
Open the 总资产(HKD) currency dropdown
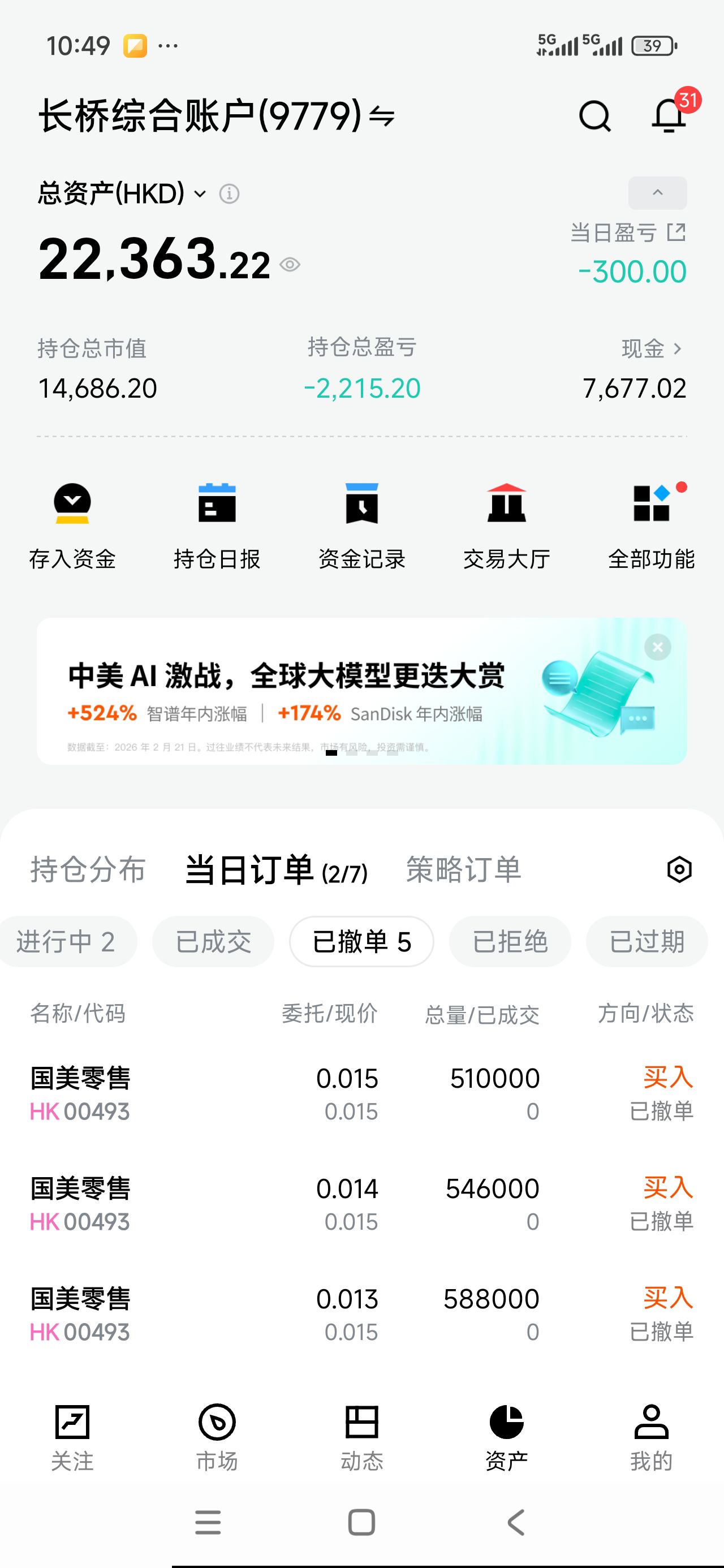(200, 194)
